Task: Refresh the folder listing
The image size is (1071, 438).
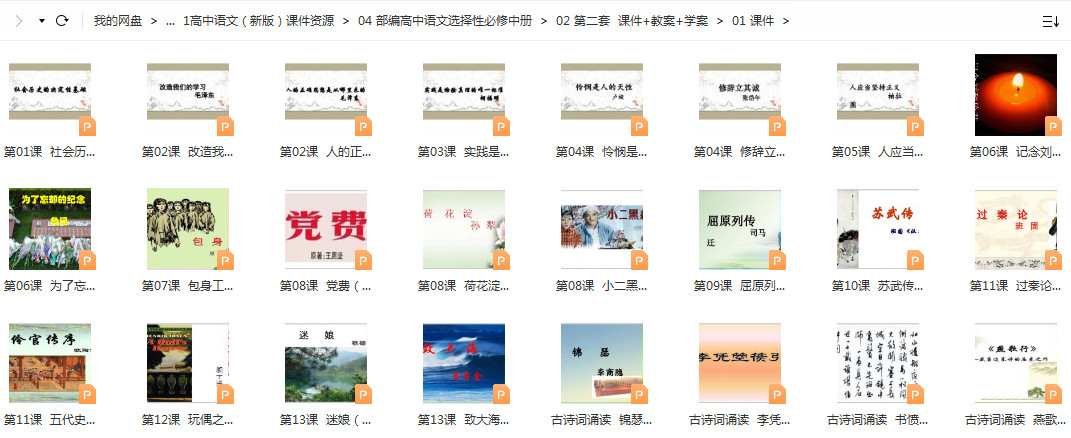Action: pyautogui.click(x=62, y=20)
